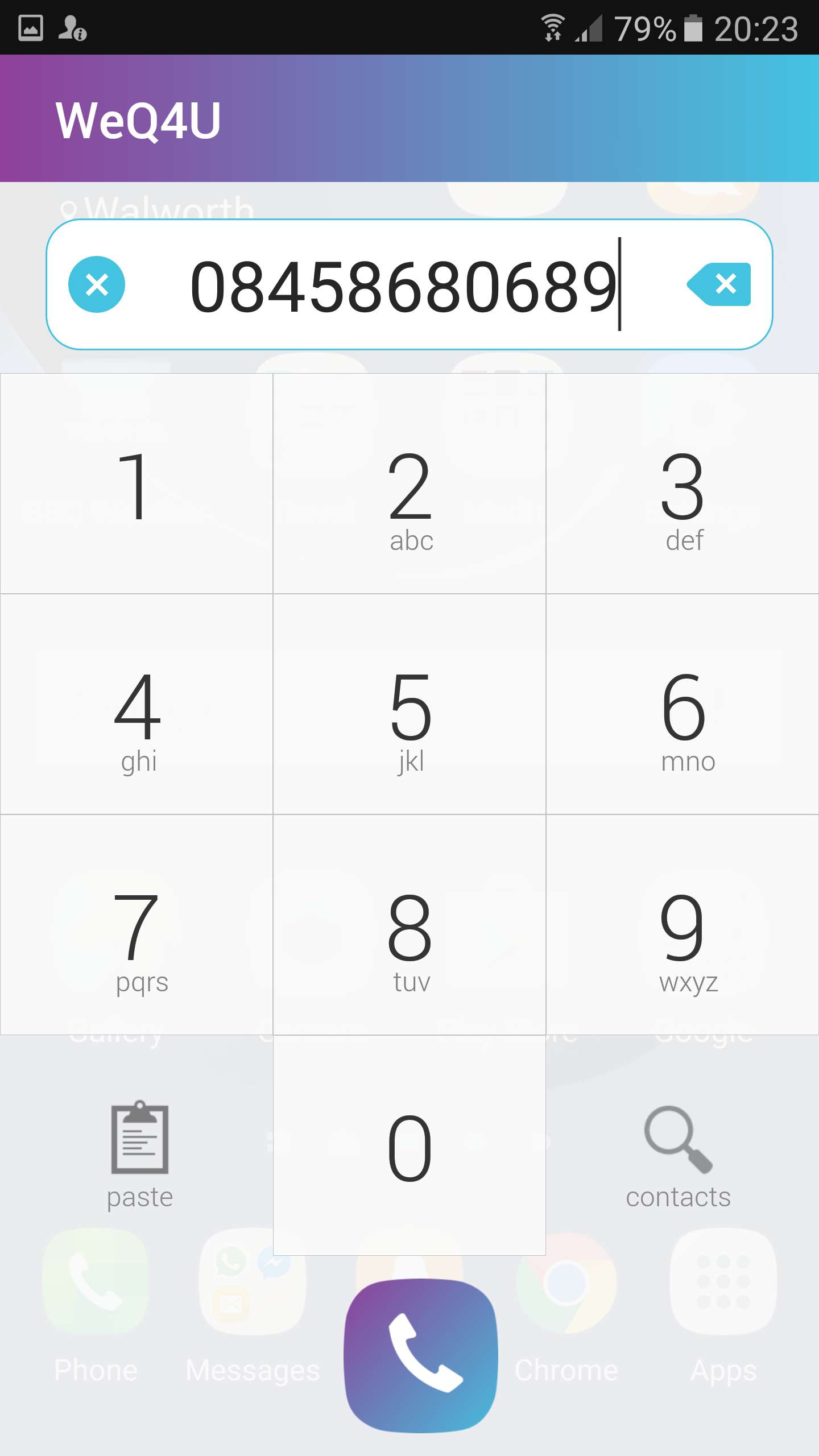Viewport: 819px width, 1456px height.
Task: Tap the 9 (wxyz) key
Action: (682, 925)
